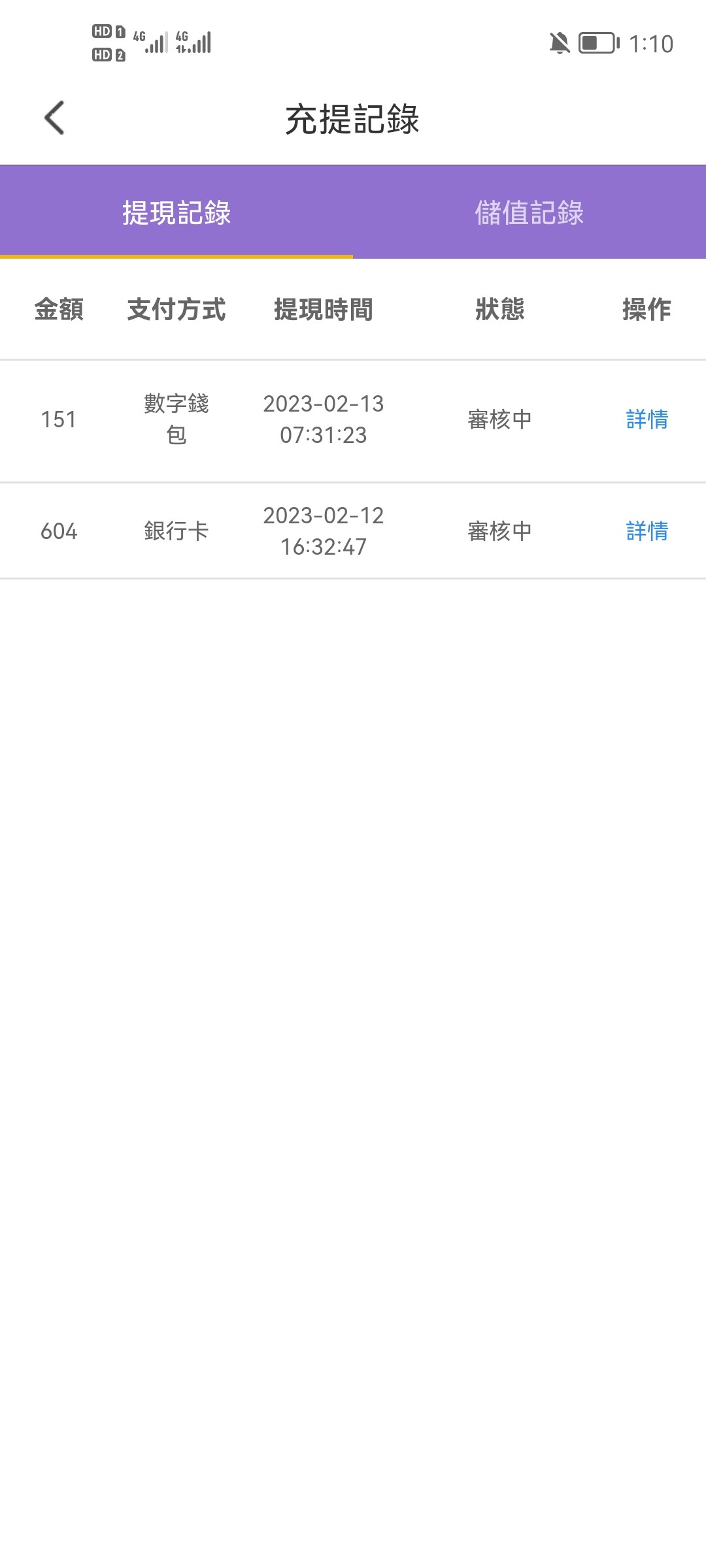Select the 操作 column header

647,311
